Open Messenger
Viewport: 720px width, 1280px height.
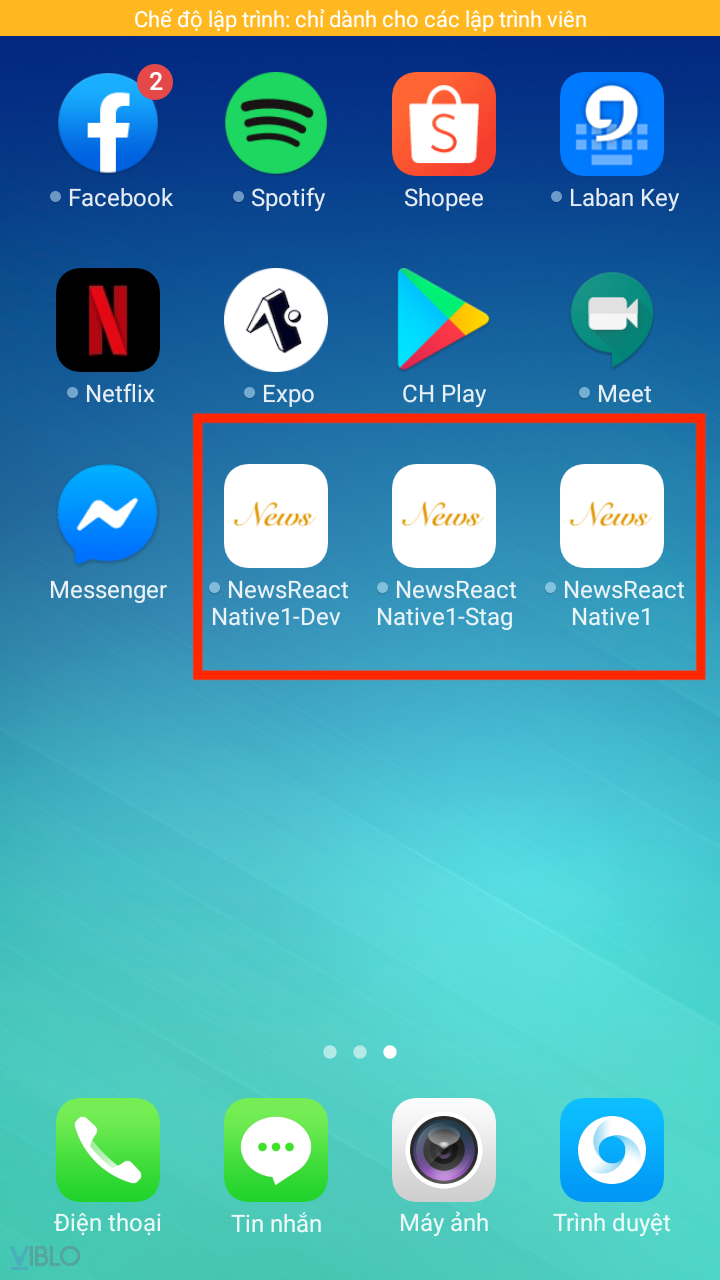(x=108, y=516)
